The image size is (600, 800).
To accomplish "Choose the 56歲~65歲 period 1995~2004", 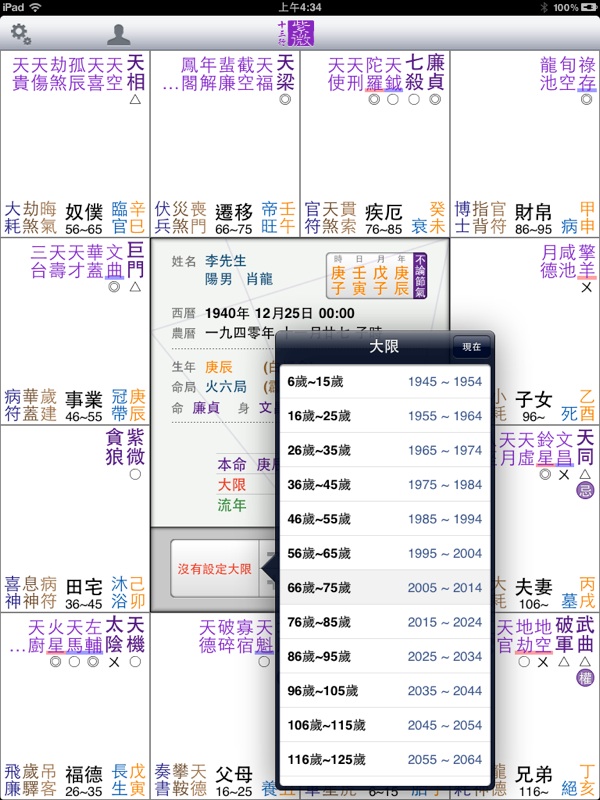I will pyautogui.click(x=384, y=553).
